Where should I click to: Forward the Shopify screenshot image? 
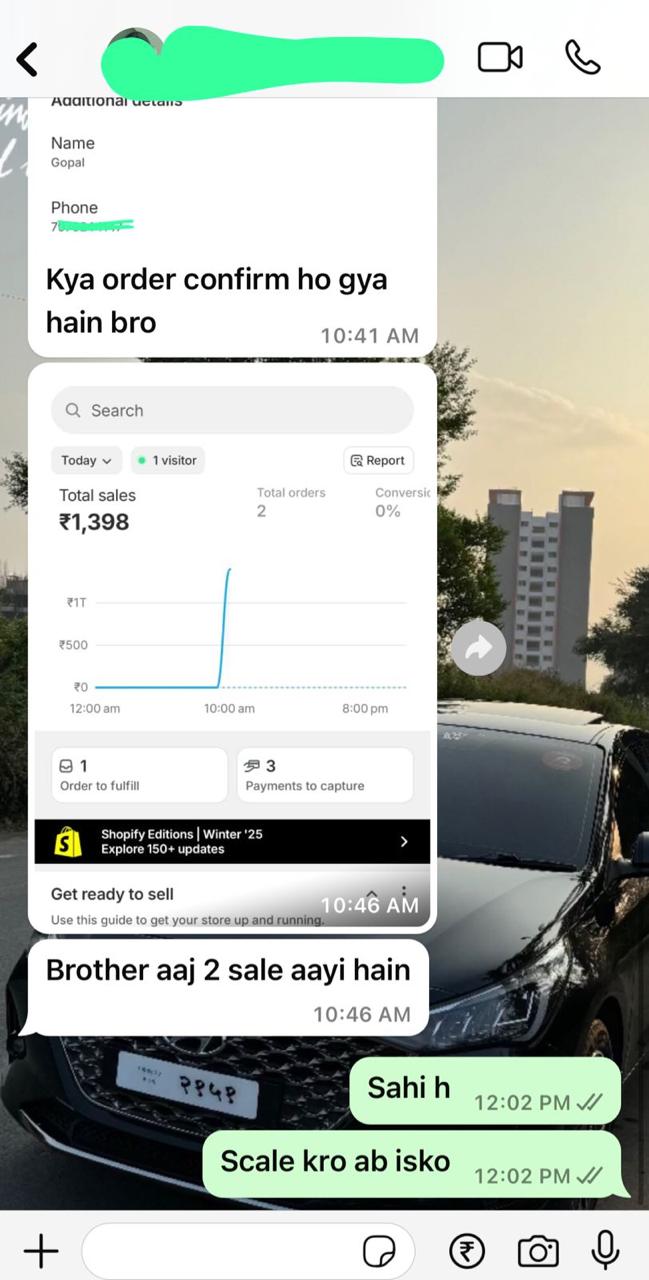tap(478, 649)
